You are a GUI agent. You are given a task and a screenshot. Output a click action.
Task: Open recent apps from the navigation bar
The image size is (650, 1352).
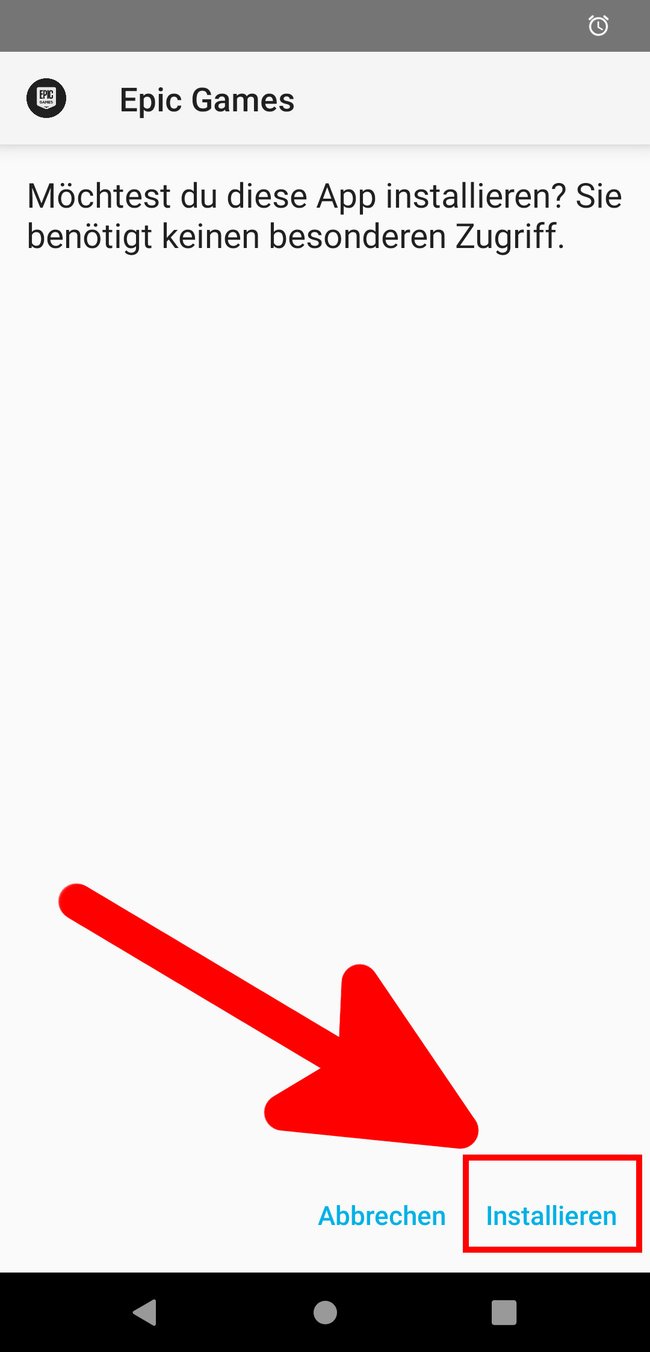coord(504,1312)
